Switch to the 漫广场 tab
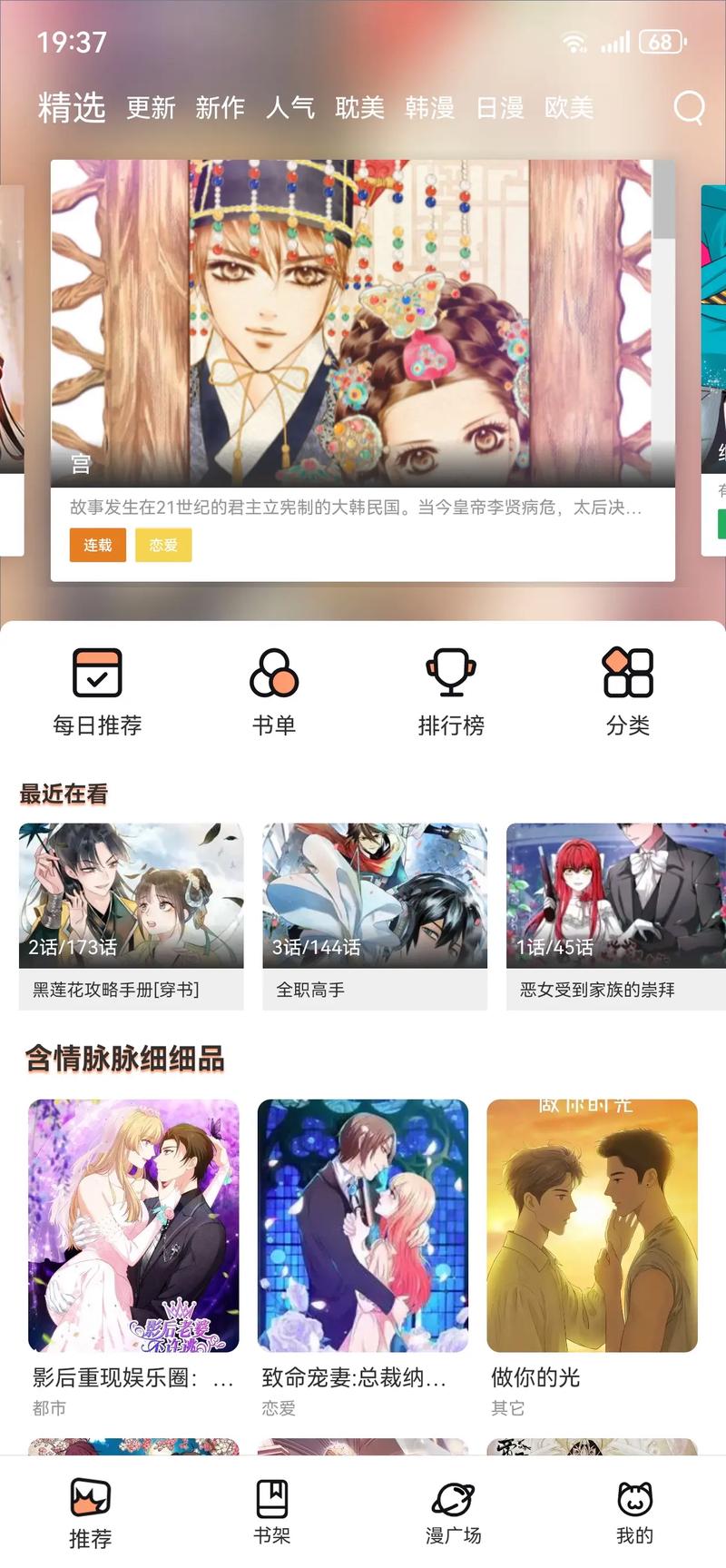Viewport: 726px width, 1568px height. pos(453,1511)
